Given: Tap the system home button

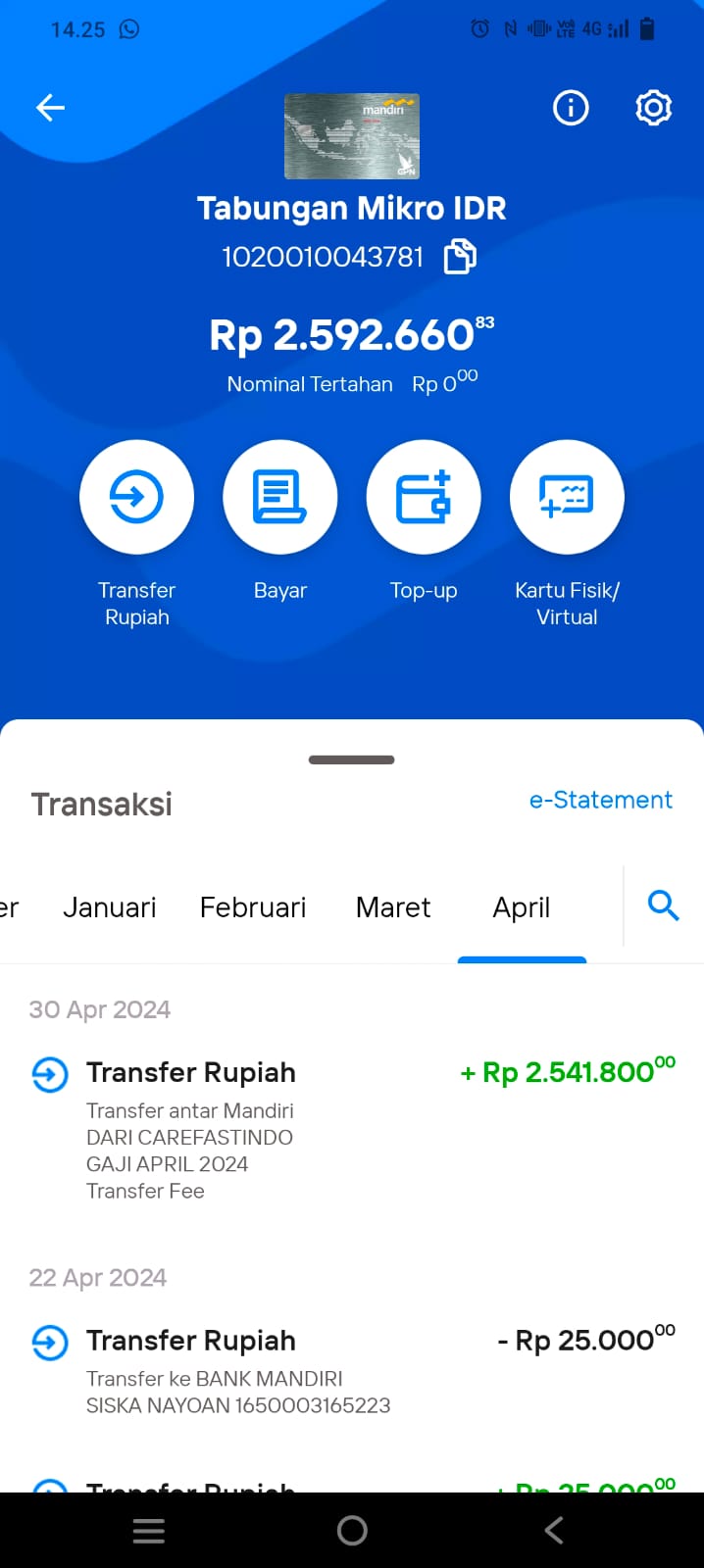Looking at the screenshot, I should [x=352, y=1531].
